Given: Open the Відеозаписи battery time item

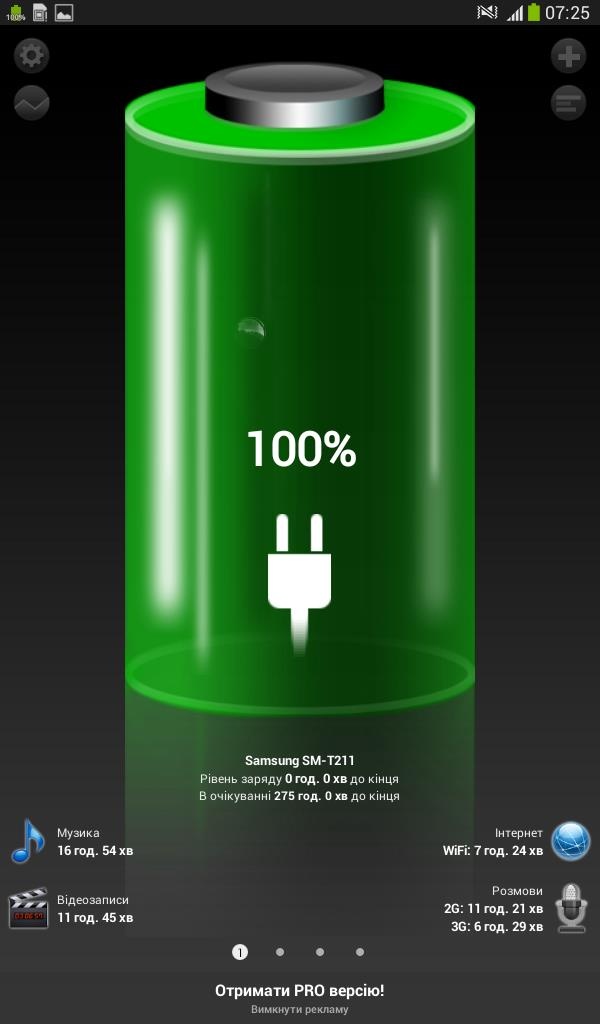Looking at the screenshot, I should coord(70,908).
